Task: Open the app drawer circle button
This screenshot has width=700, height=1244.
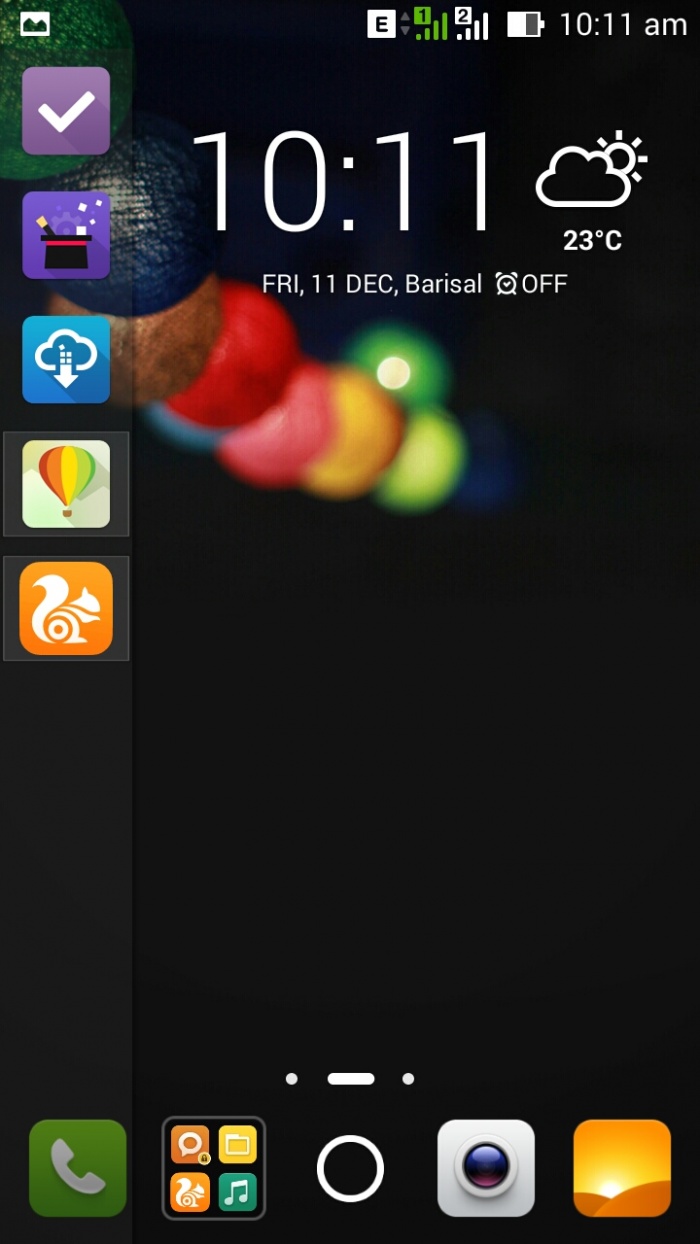Action: point(350,1168)
